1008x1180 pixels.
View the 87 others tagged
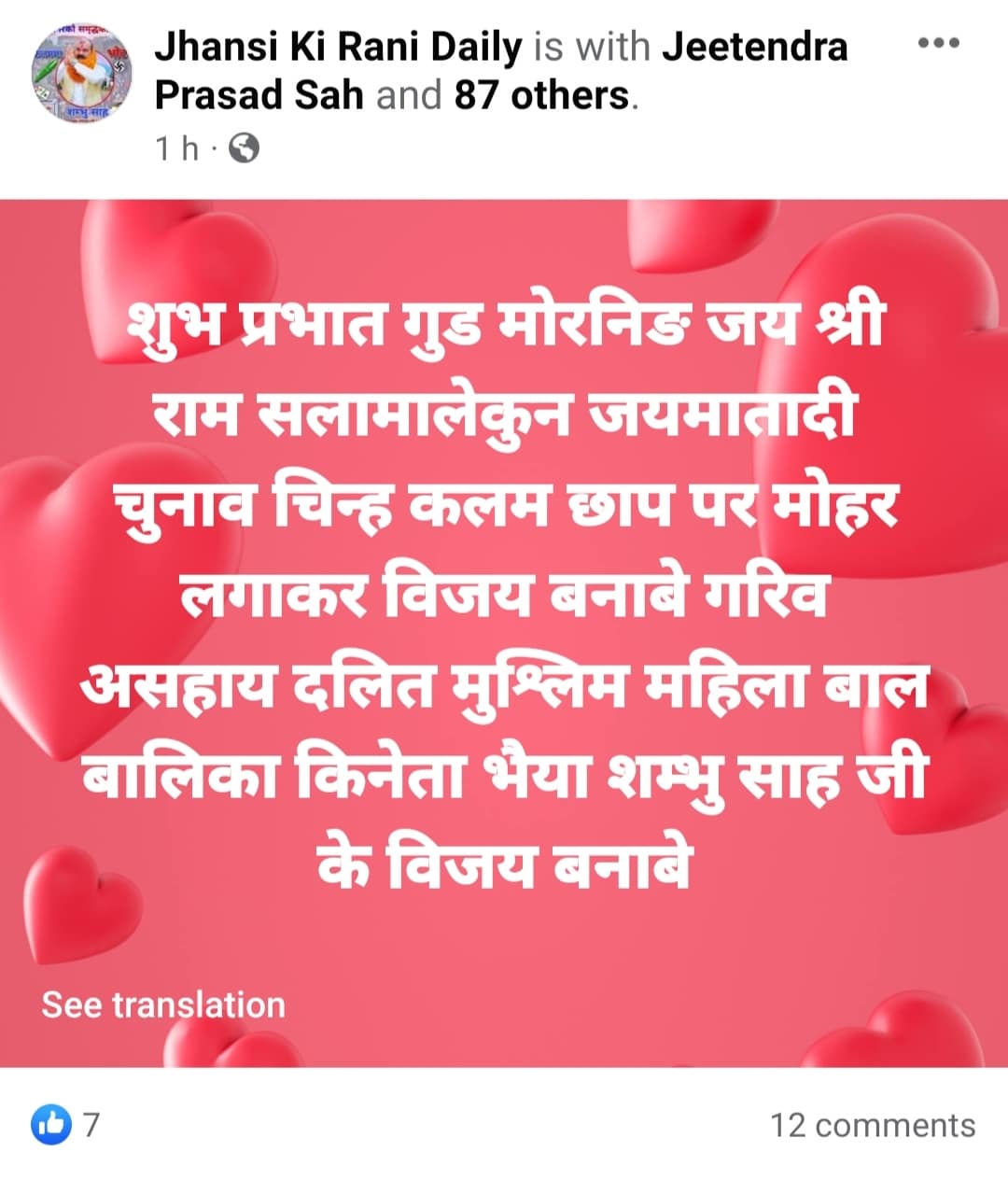541,95
